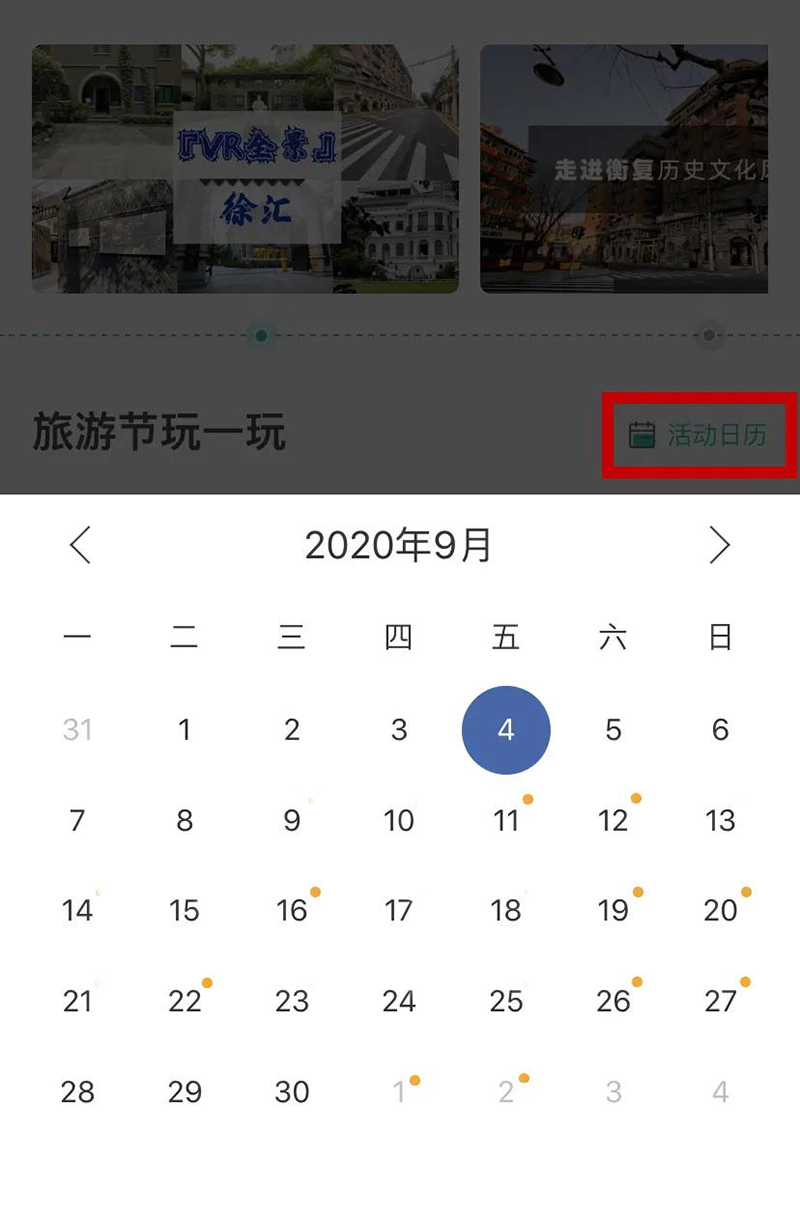Go to the next month
The height and width of the screenshot is (1221, 800).
[719, 545]
